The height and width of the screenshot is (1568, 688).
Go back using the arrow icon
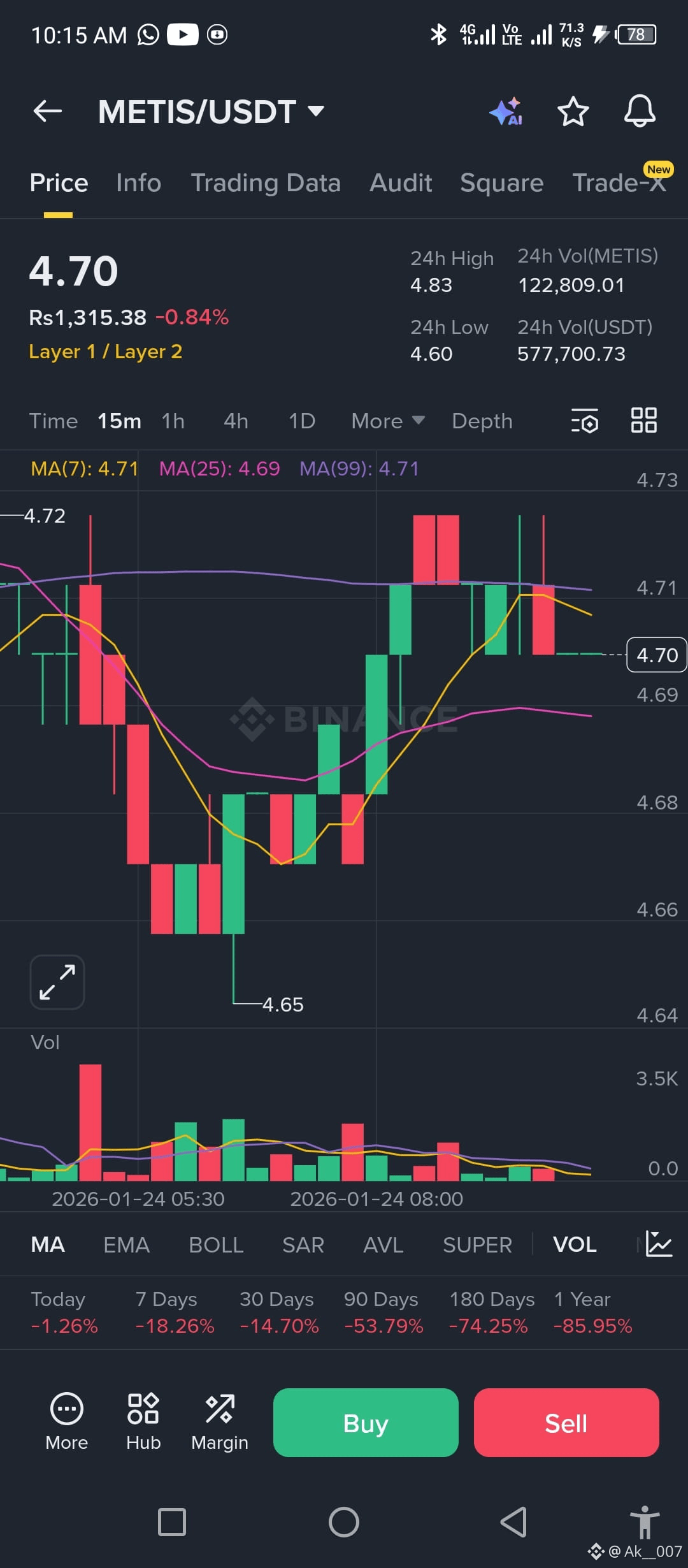[x=47, y=111]
